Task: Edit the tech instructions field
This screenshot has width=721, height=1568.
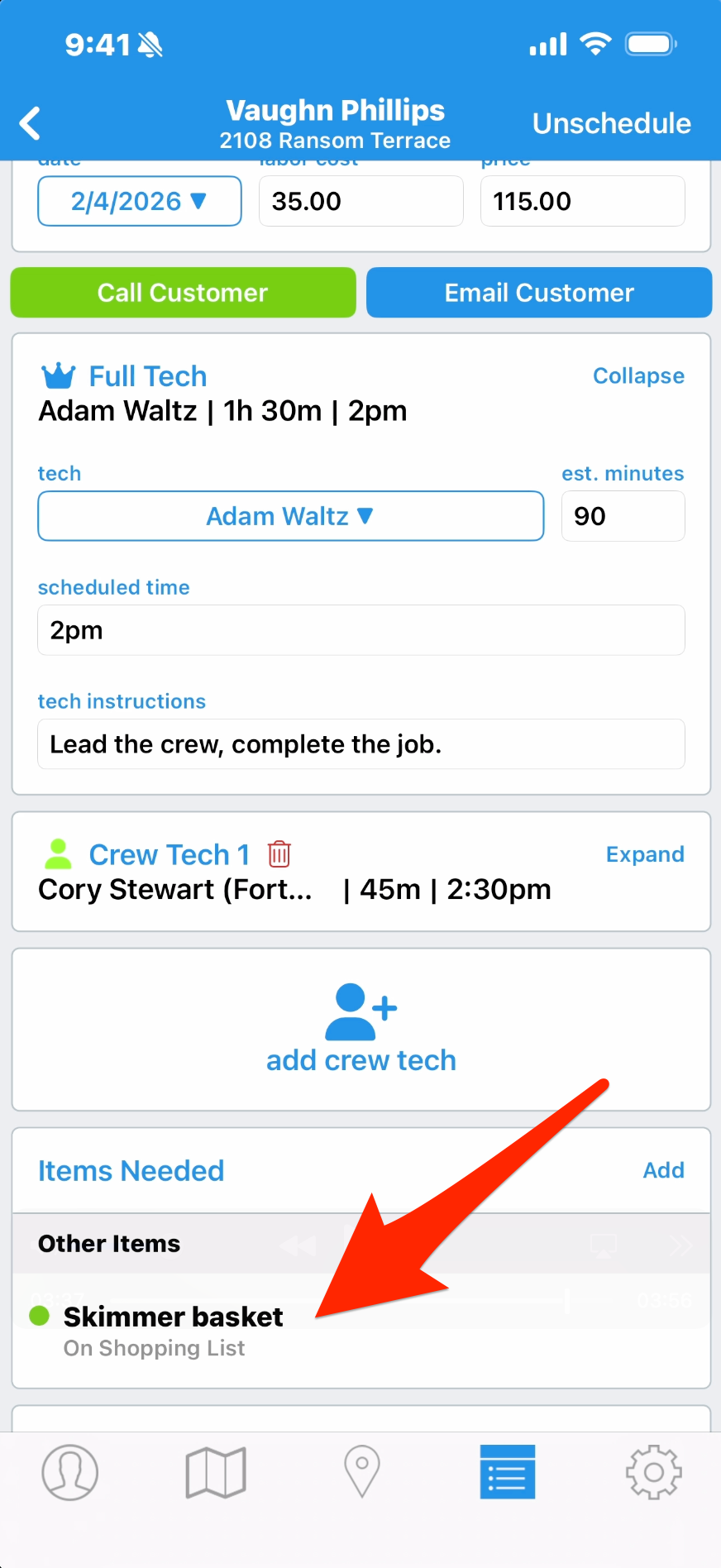Action: (x=360, y=744)
